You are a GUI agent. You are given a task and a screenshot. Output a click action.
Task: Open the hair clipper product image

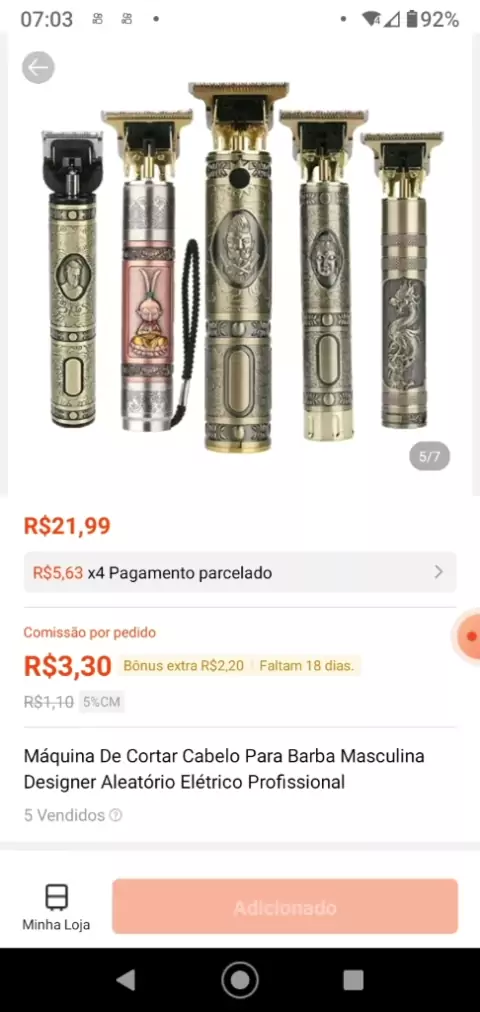[240, 265]
